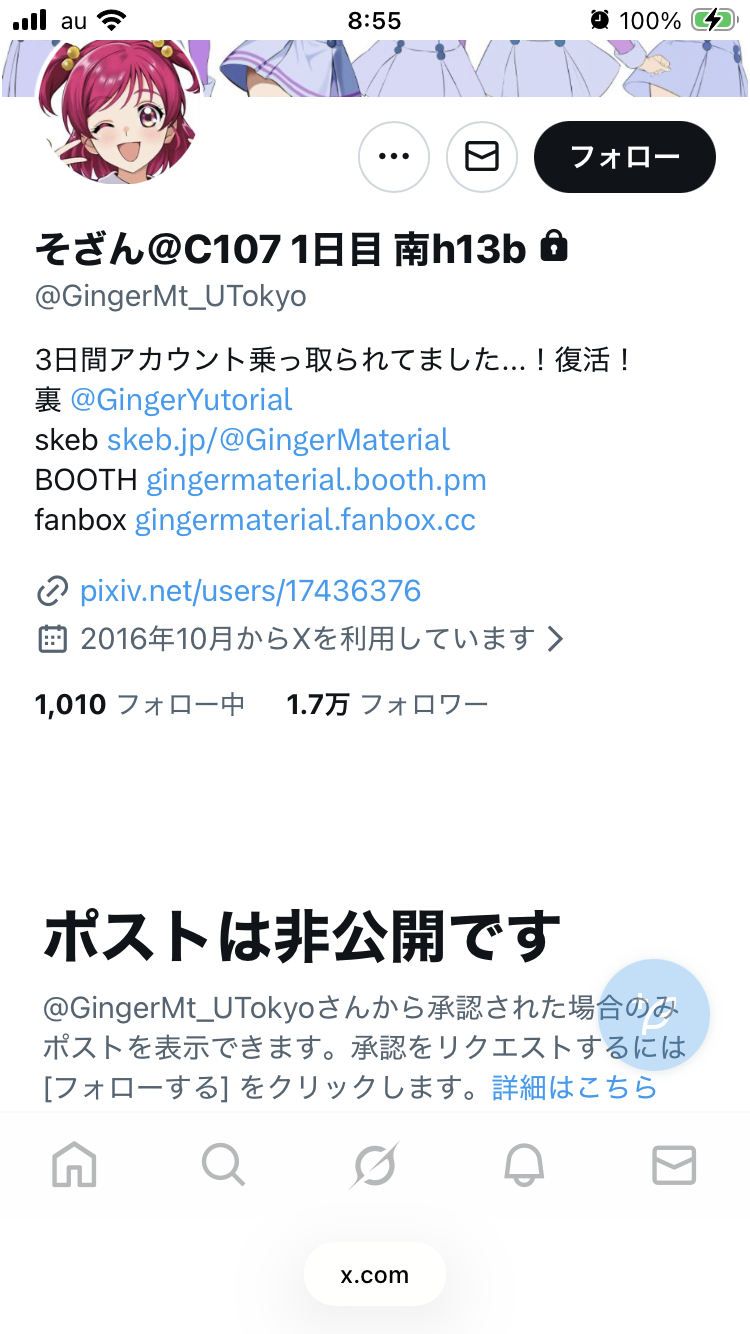The image size is (750, 1334).
Task: View the 1.7万 フォロワー followers list
Action: coord(387,705)
